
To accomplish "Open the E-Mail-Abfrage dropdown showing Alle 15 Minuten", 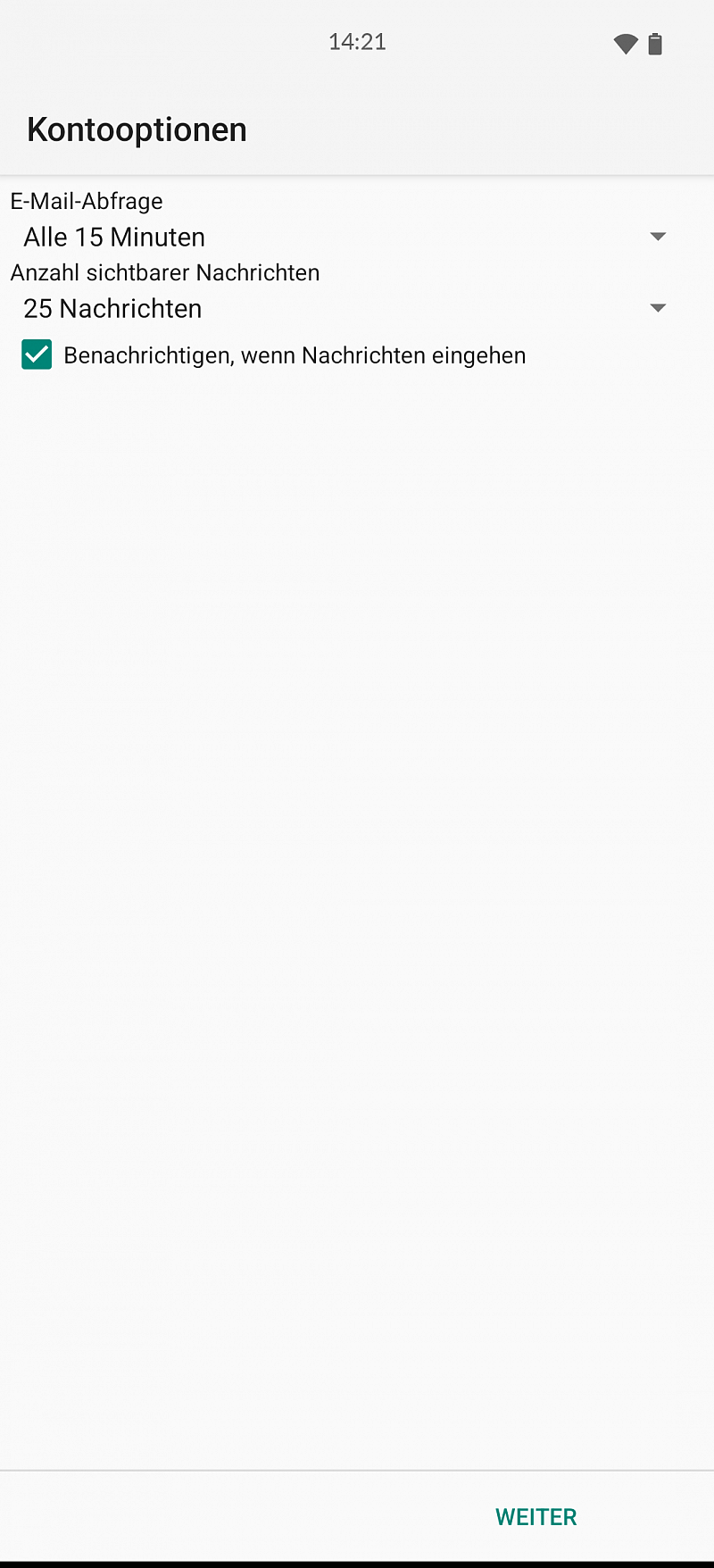I will point(346,237).
